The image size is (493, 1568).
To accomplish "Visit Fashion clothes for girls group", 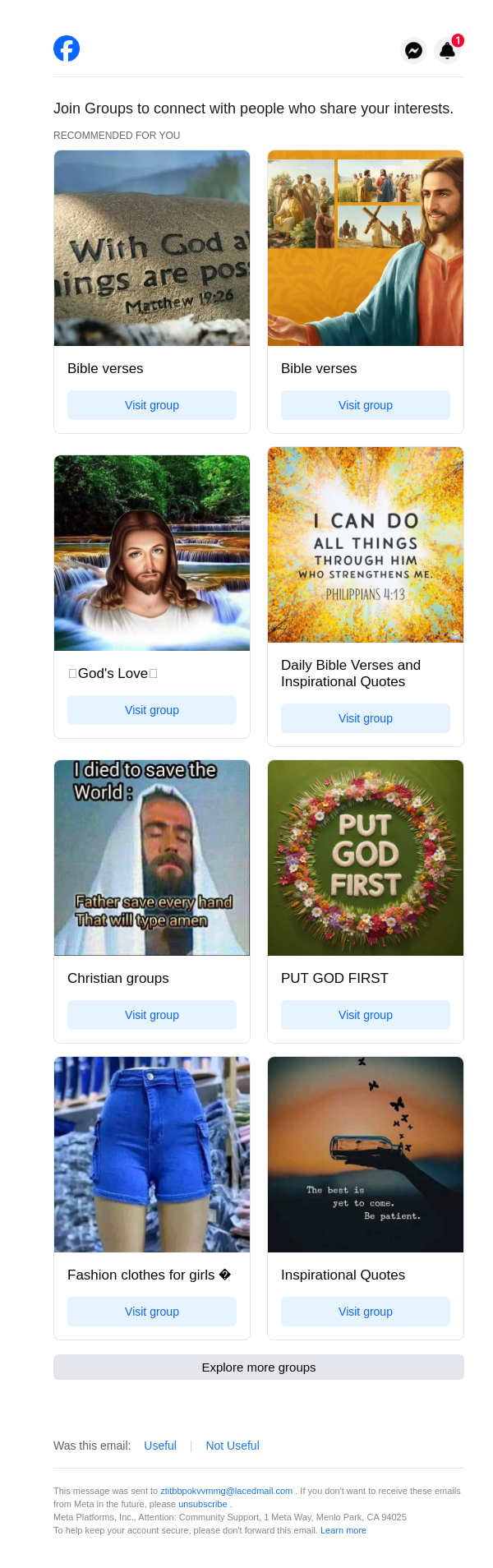I will [152, 1312].
